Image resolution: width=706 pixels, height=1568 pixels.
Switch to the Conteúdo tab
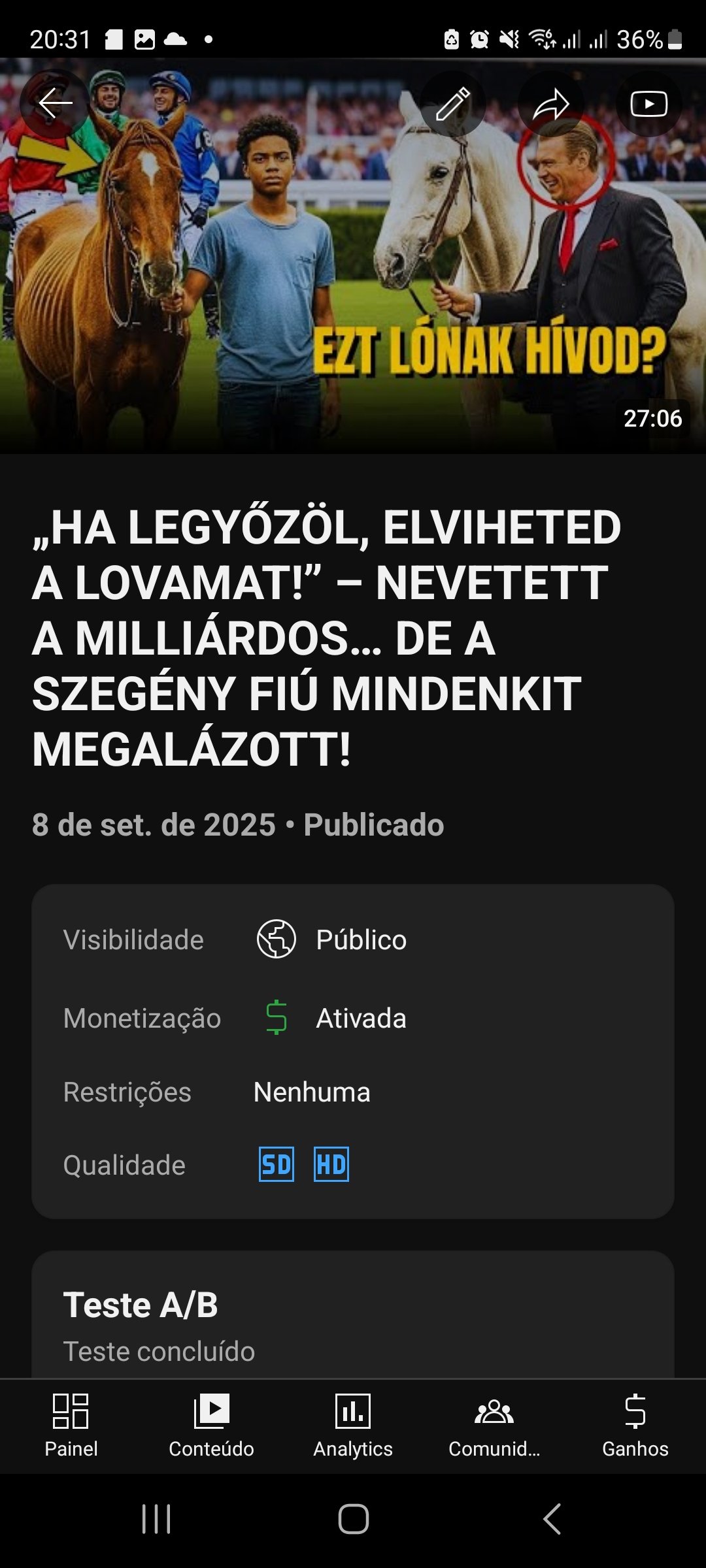[x=211, y=1426]
